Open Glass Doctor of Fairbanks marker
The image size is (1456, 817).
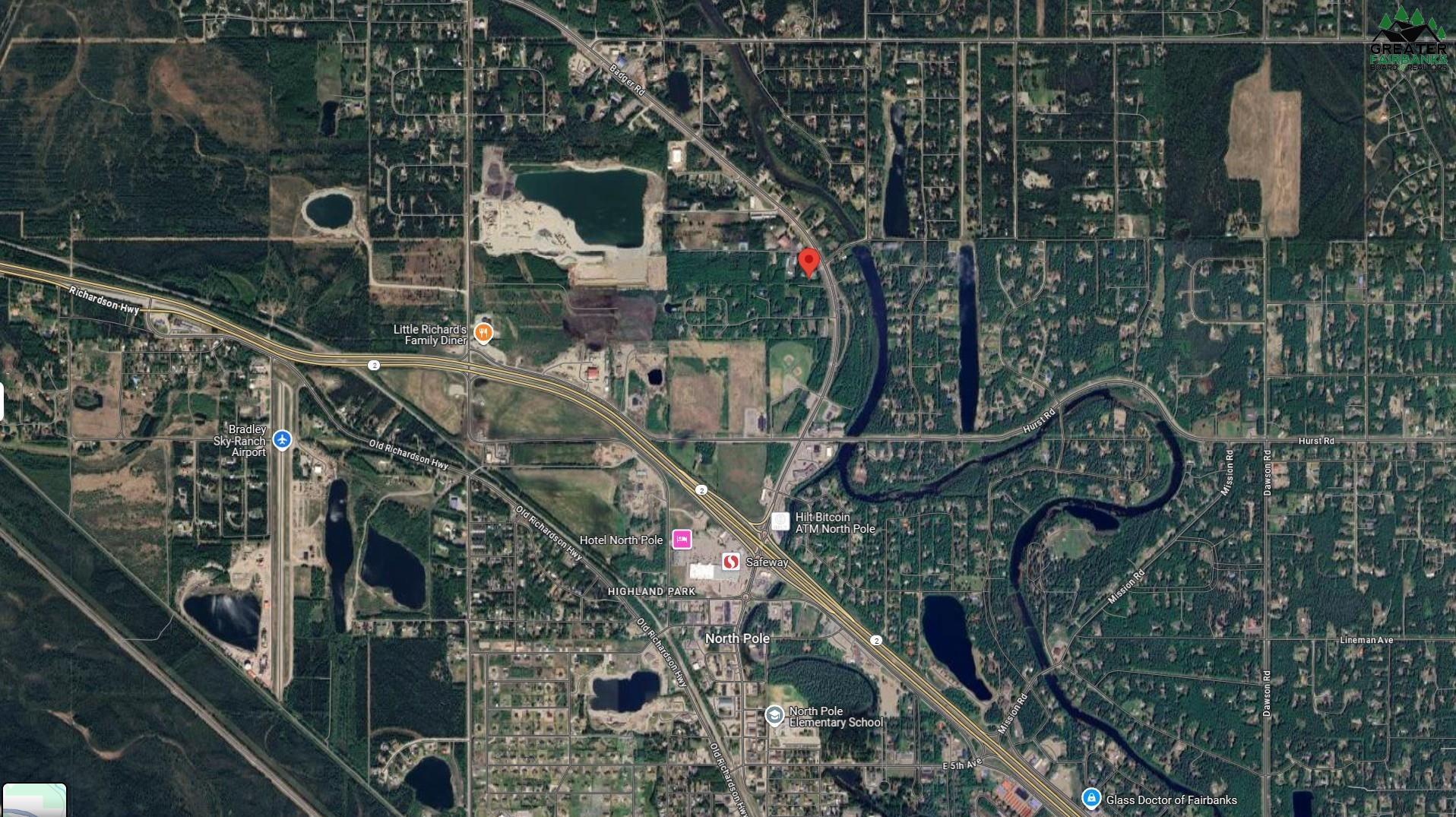tap(1090, 799)
